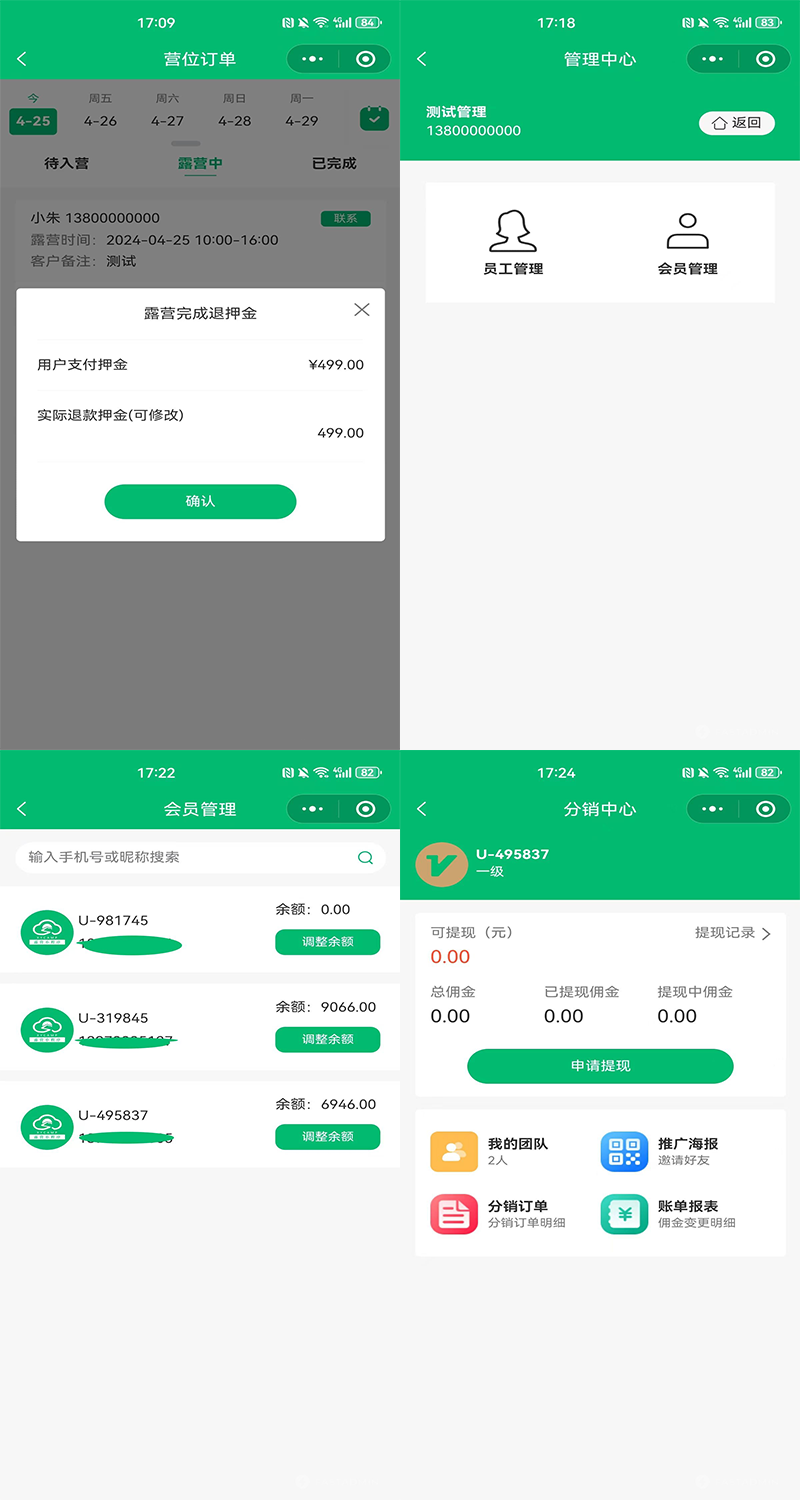The image size is (800, 1500).
Task: Tap 联系 to contact 小朱
Action: tap(344, 217)
